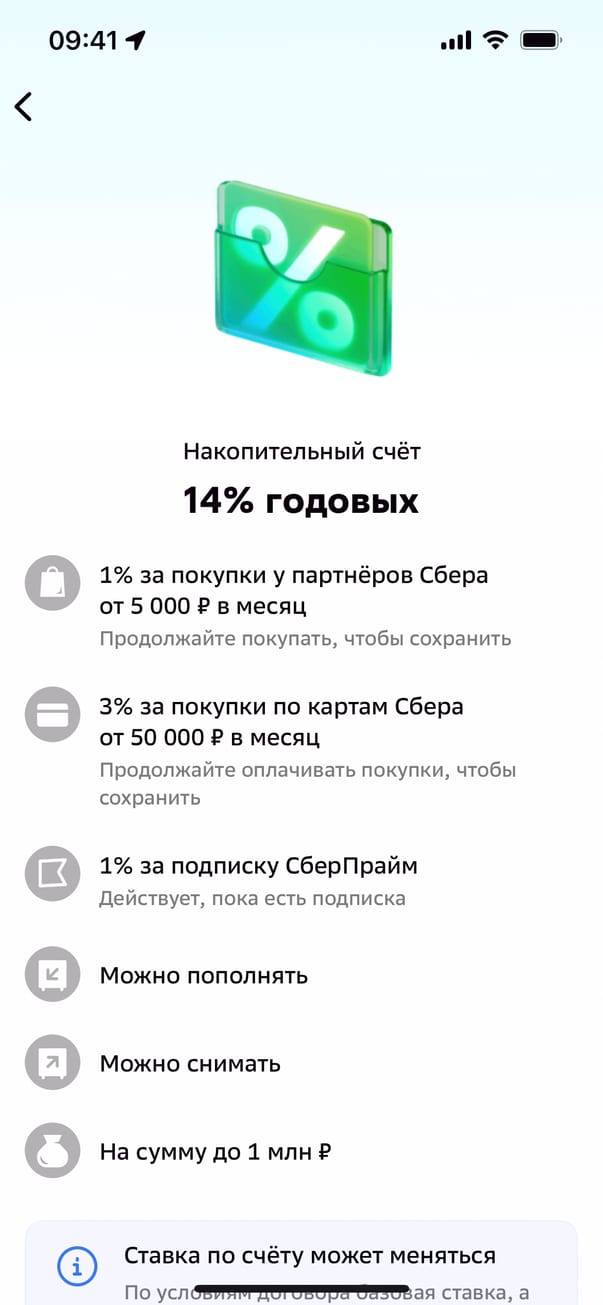
Task: Go back using the arrow icon
Action: coord(24,106)
